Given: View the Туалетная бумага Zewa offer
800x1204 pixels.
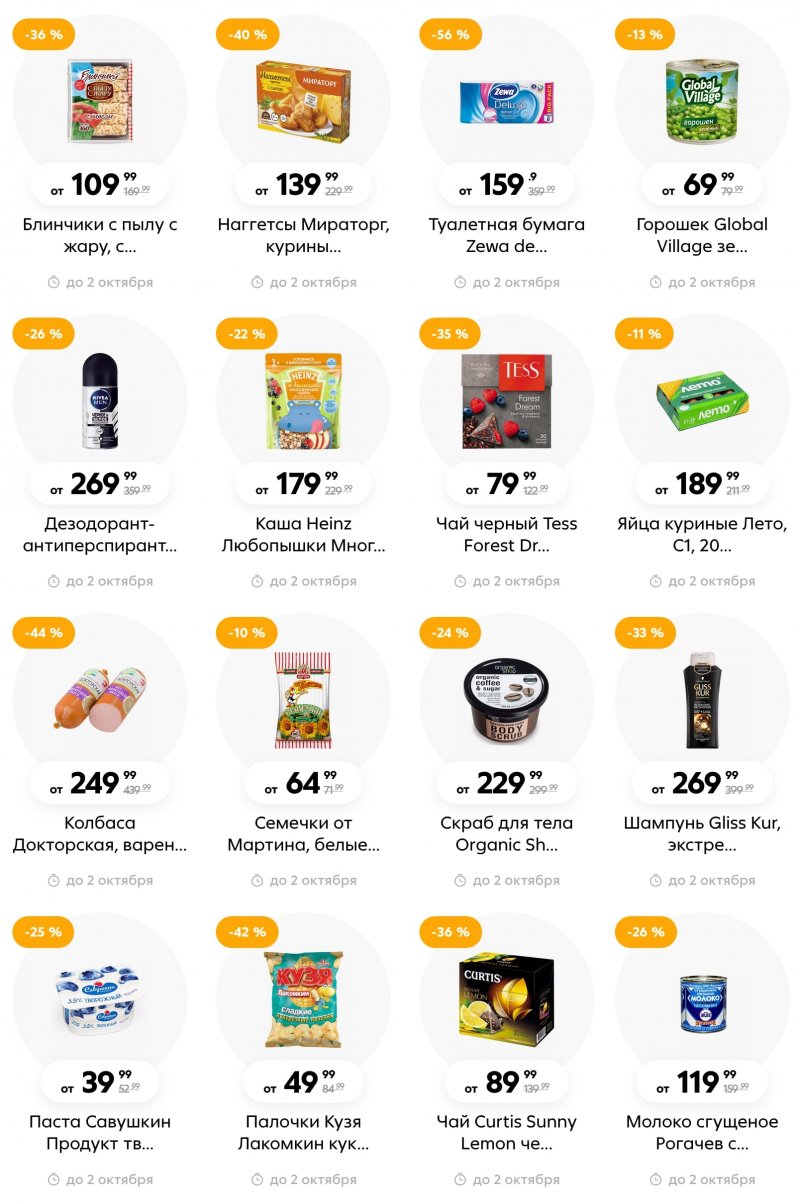Looking at the screenshot, I should (507, 100).
